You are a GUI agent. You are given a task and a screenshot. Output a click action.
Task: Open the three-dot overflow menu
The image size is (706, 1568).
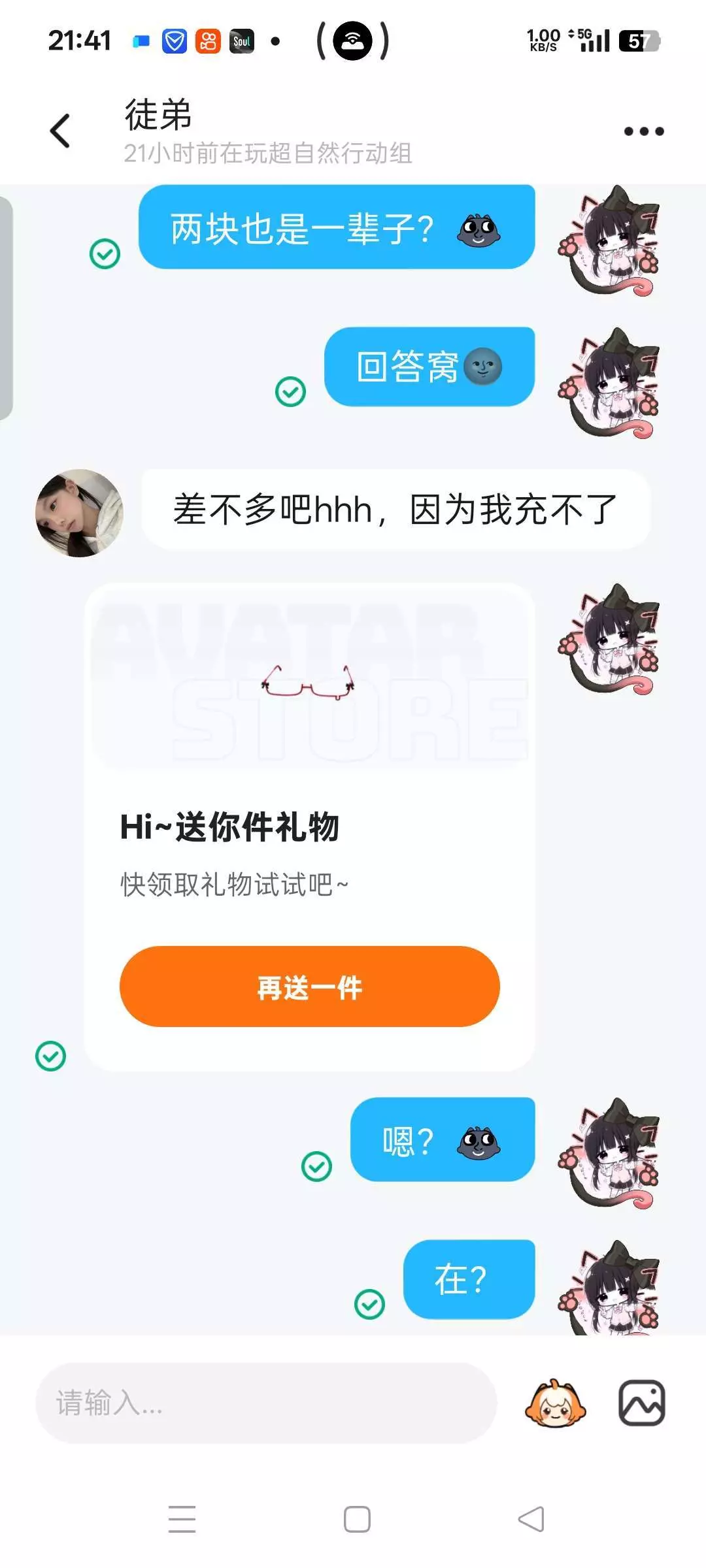click(644, 131)
